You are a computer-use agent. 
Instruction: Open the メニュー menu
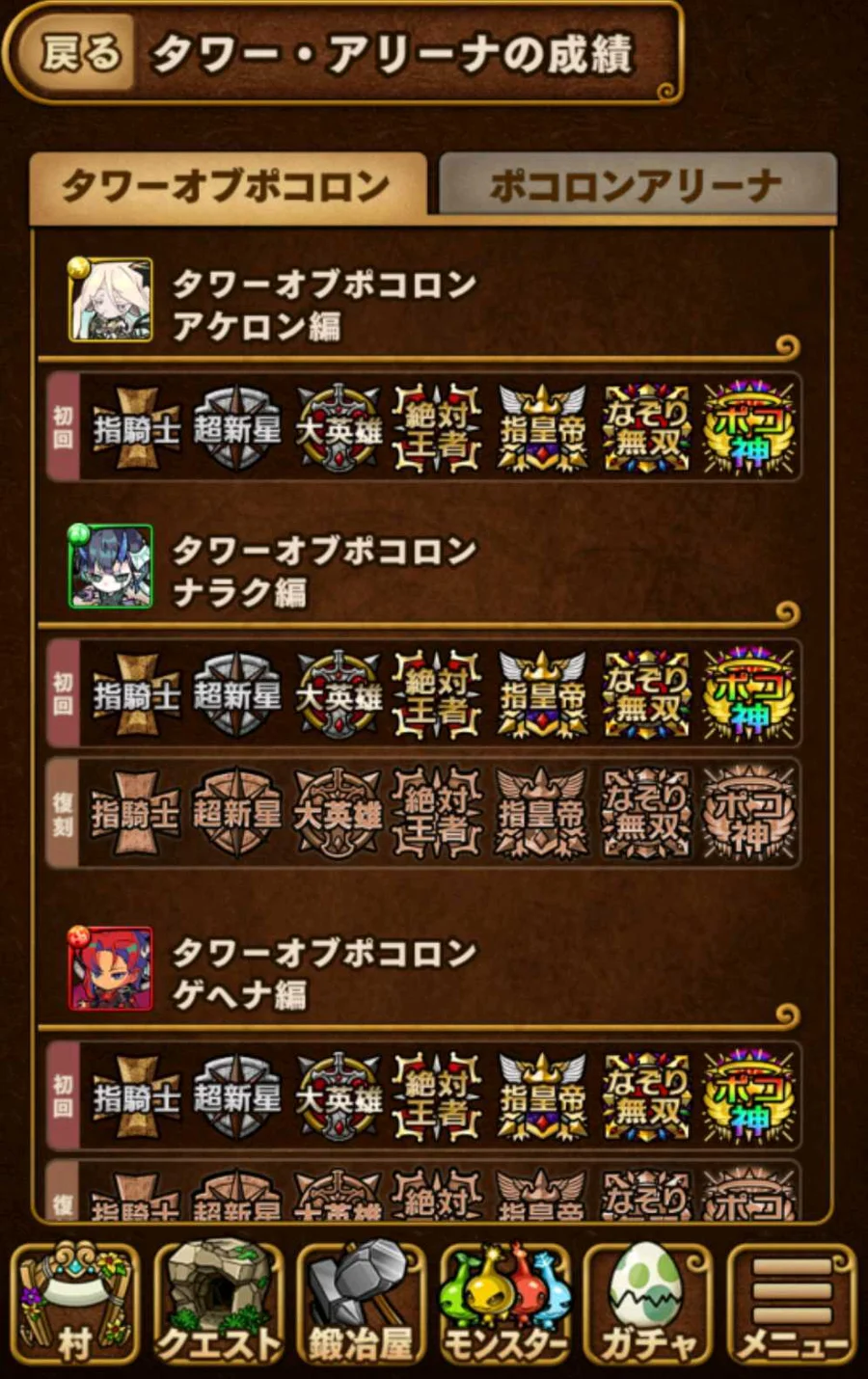791,1304
